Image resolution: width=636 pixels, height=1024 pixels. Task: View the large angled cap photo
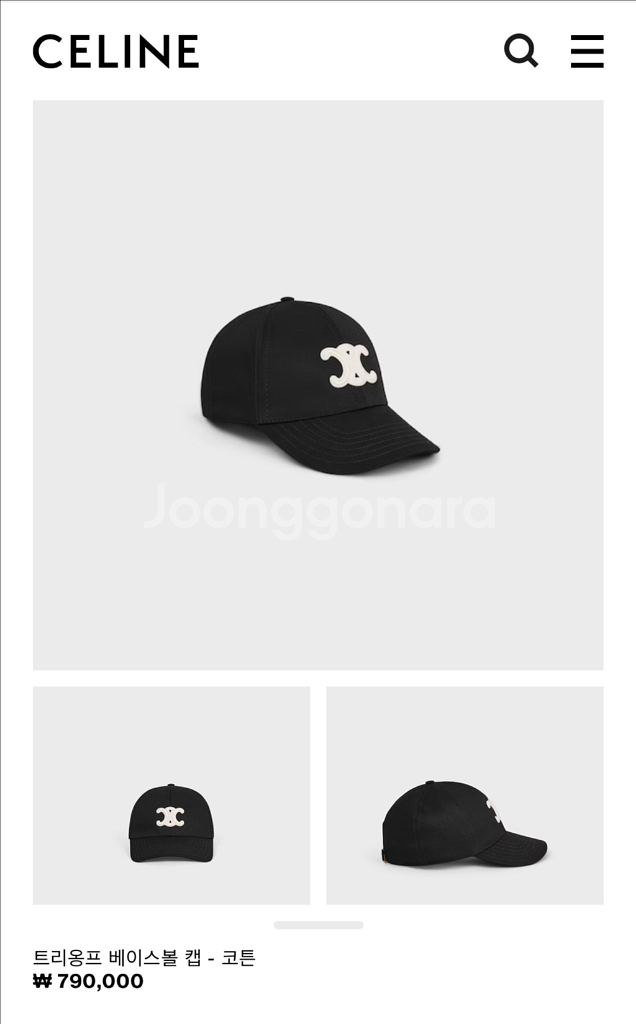318,385
